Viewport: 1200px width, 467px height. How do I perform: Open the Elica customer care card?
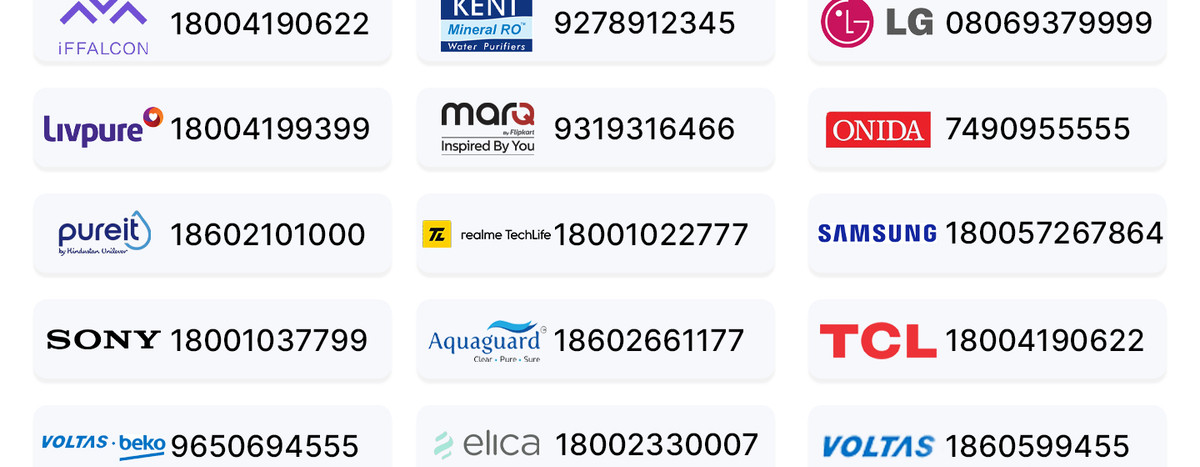point(595,441)
